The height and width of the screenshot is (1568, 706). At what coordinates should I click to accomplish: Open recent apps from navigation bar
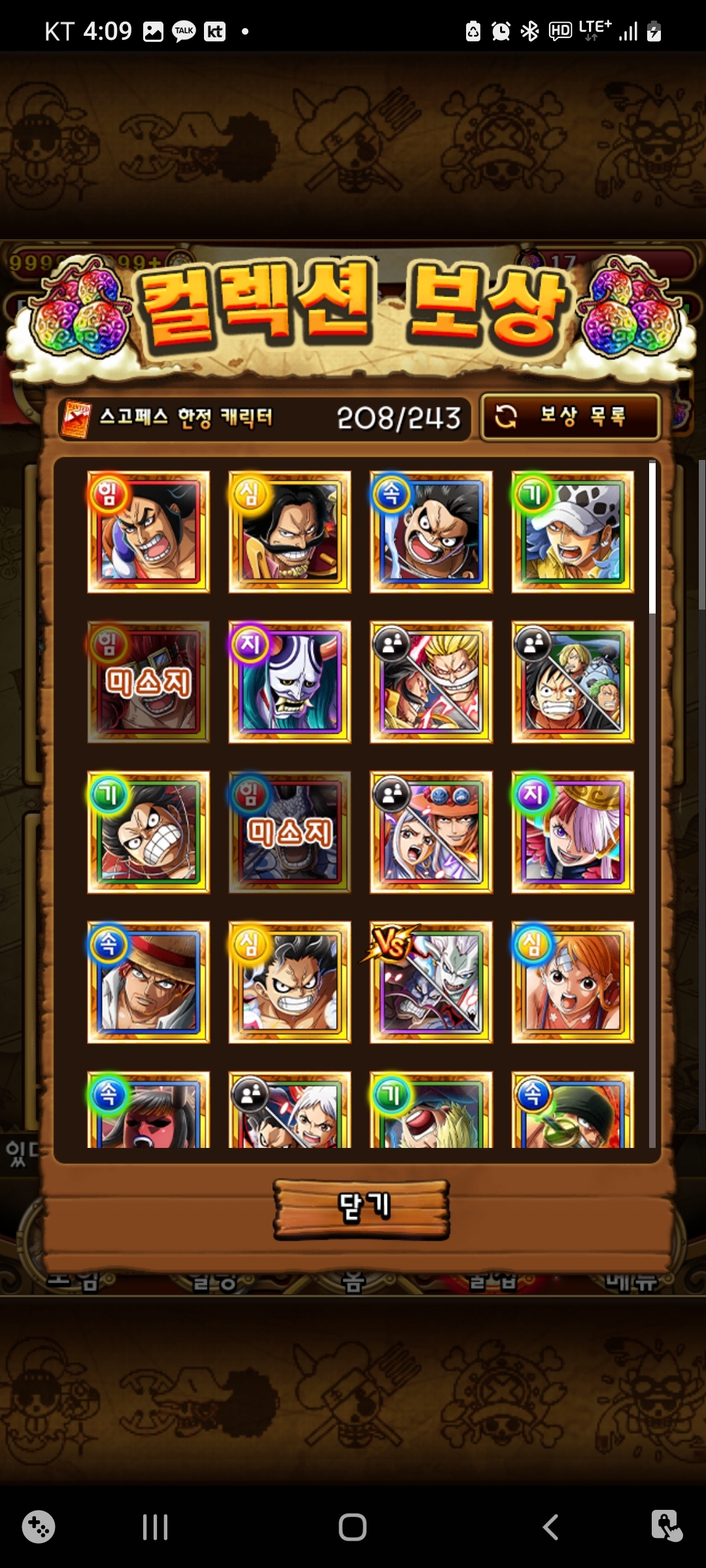click(x=156, y=1527)
